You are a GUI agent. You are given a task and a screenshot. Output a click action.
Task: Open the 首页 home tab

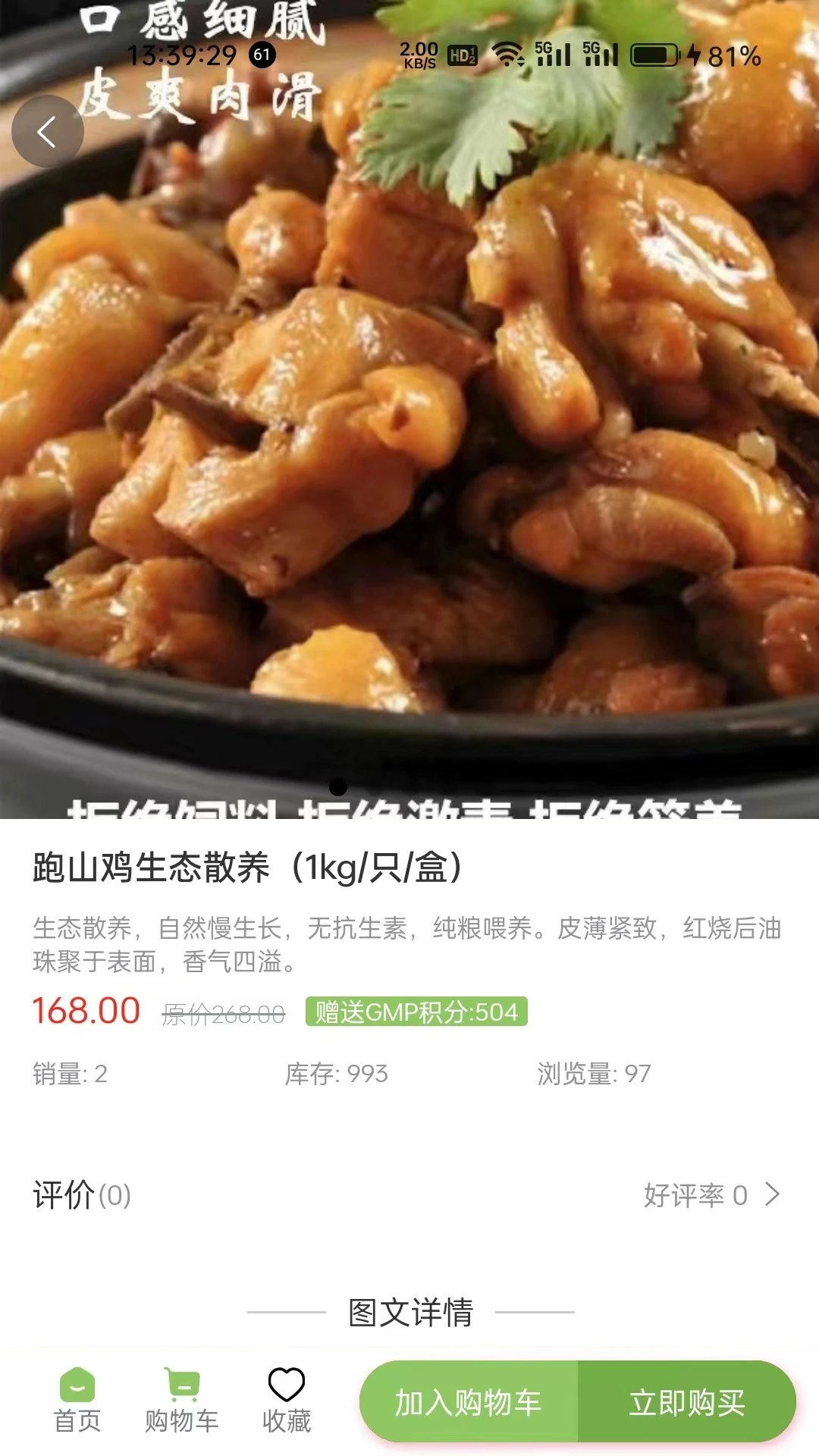pyautogui.click(x=77, y=1400)
